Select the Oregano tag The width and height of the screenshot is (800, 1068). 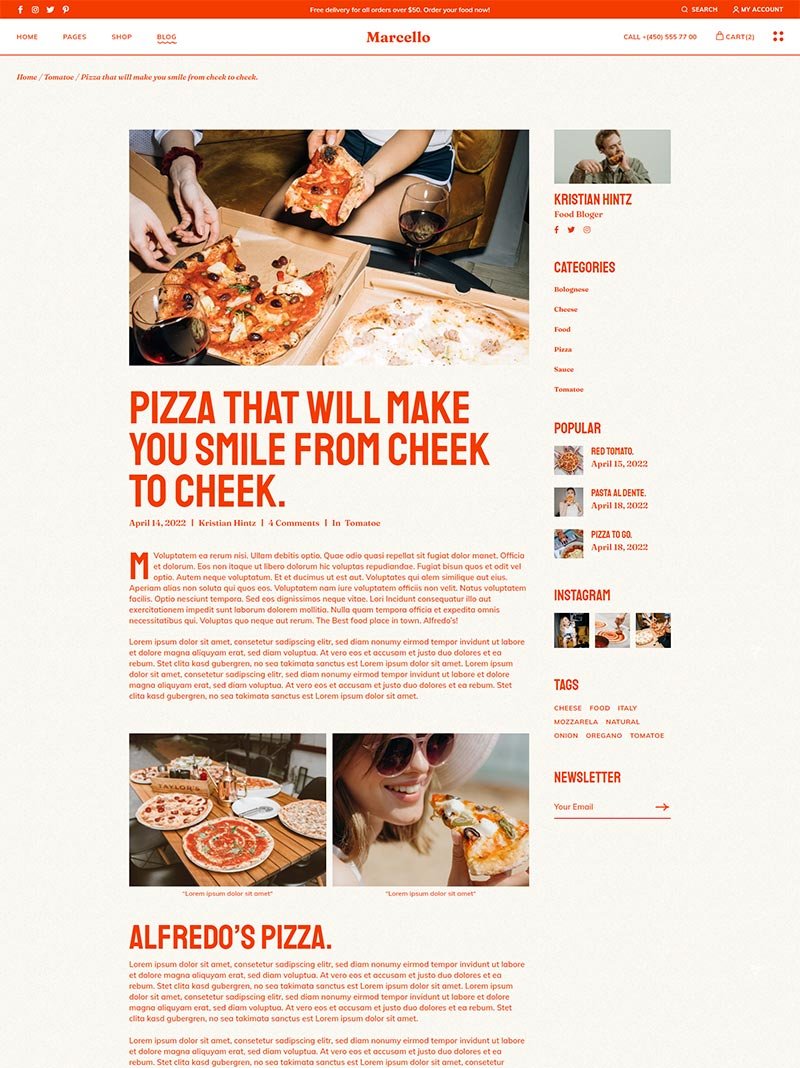click(604, 736)
